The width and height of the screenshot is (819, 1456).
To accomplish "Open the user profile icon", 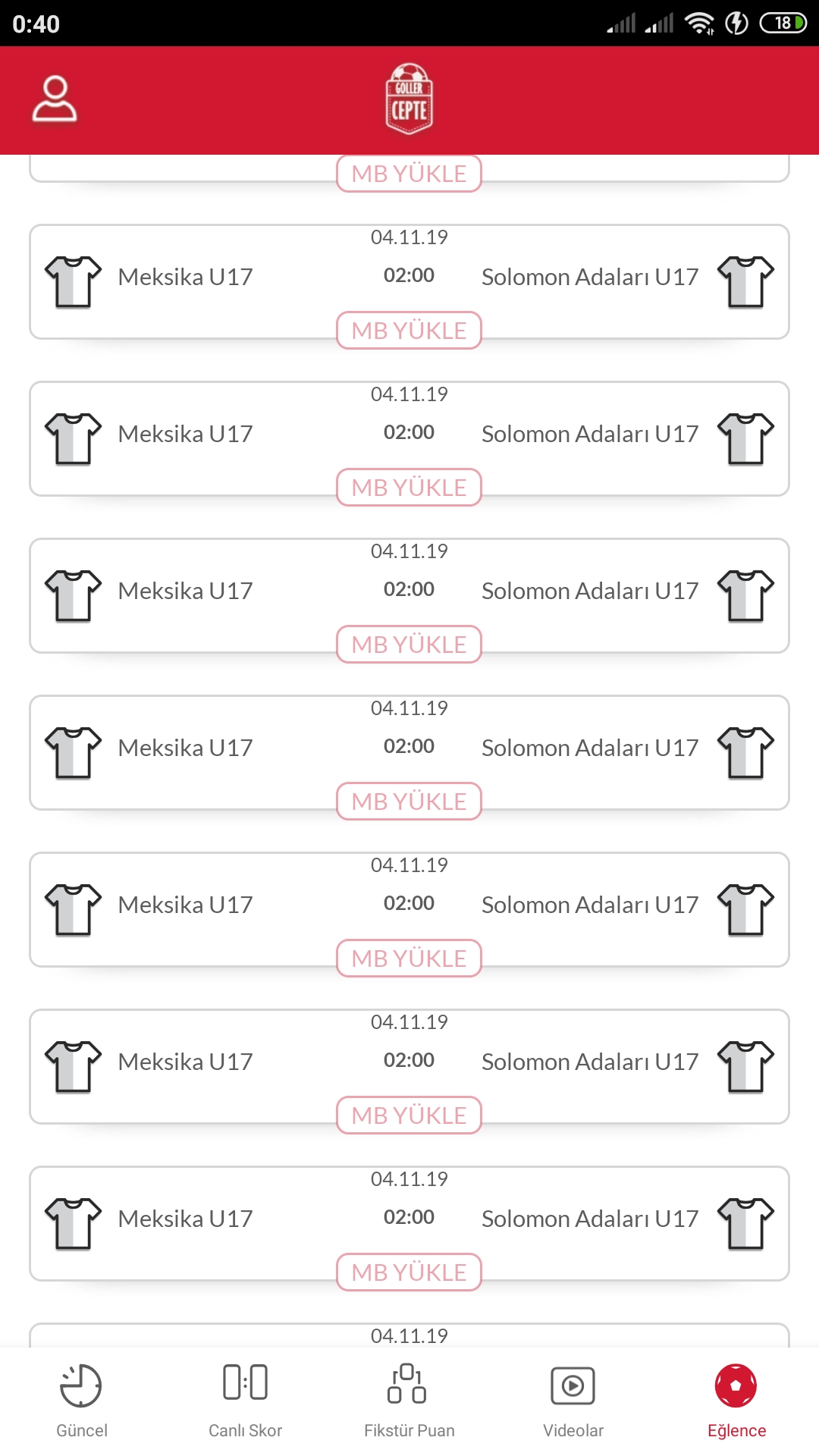I will click(55, 99).
